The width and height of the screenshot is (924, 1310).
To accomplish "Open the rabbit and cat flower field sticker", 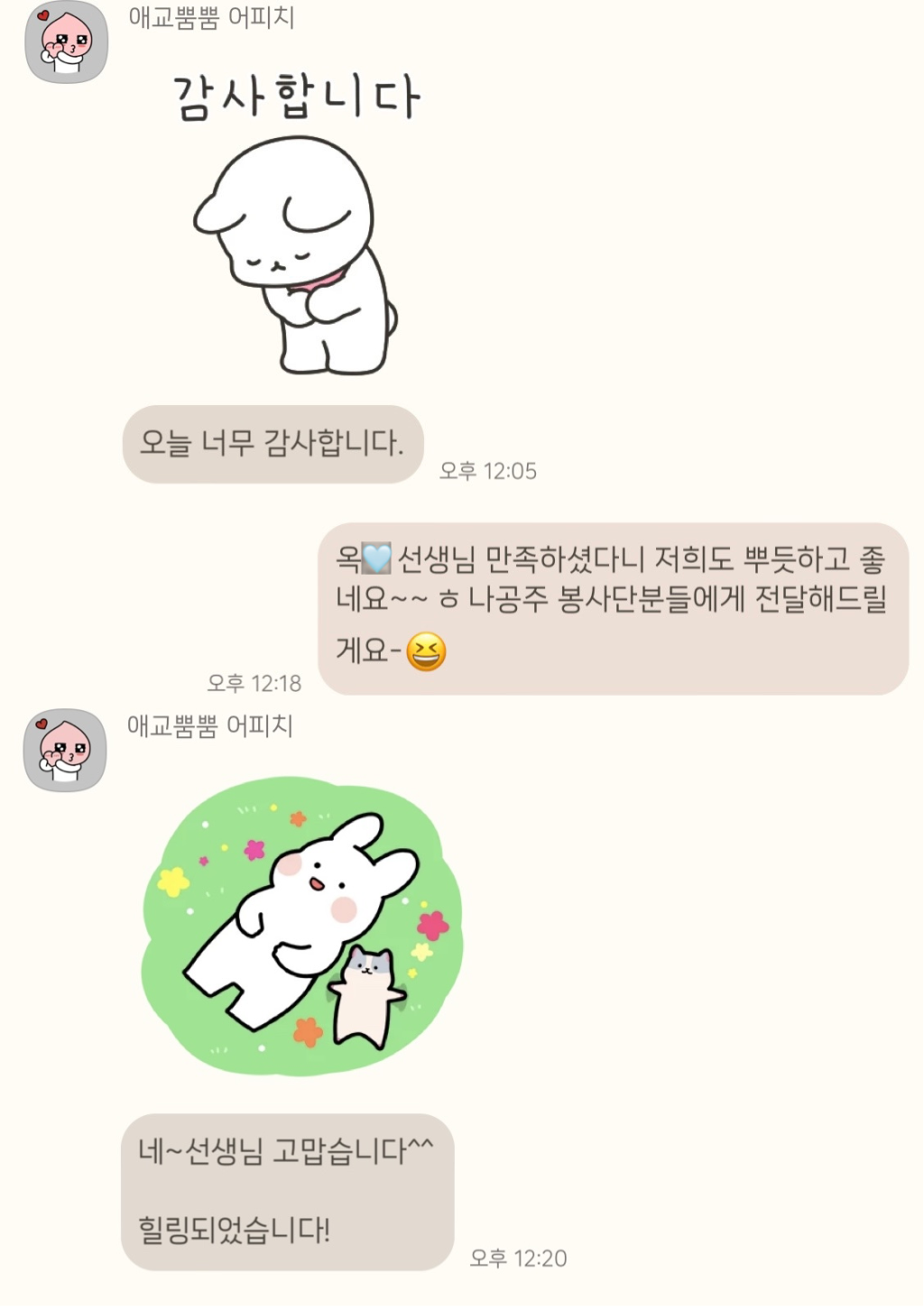I will click(x=302, y=927).
